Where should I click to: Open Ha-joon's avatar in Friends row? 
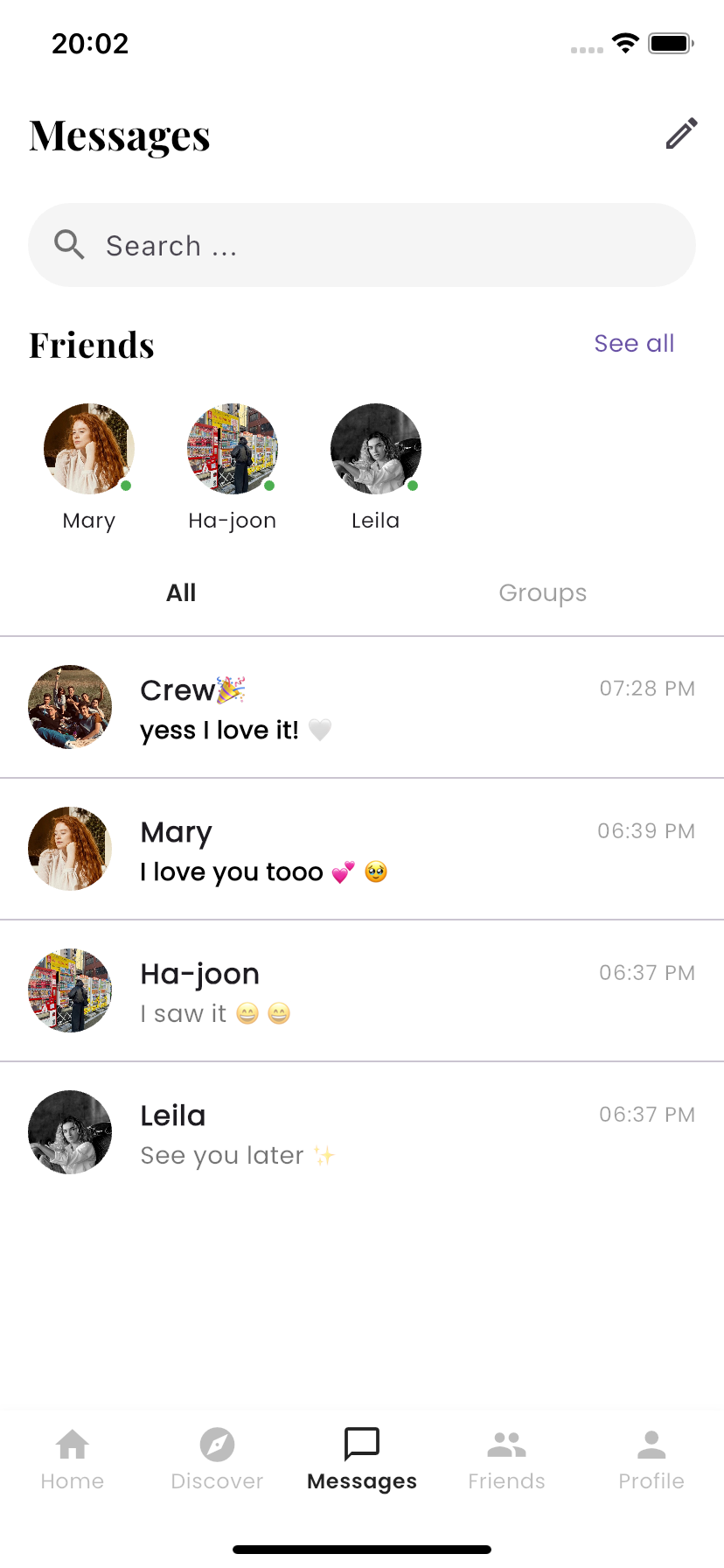point(232,448)
